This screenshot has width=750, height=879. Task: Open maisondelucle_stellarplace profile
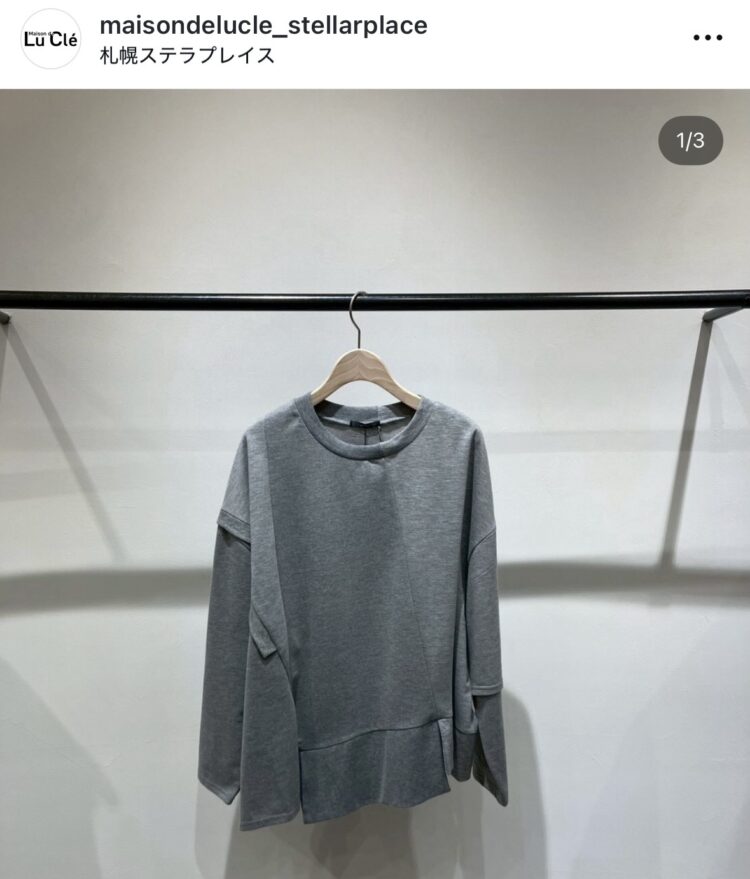pos(264,25)
